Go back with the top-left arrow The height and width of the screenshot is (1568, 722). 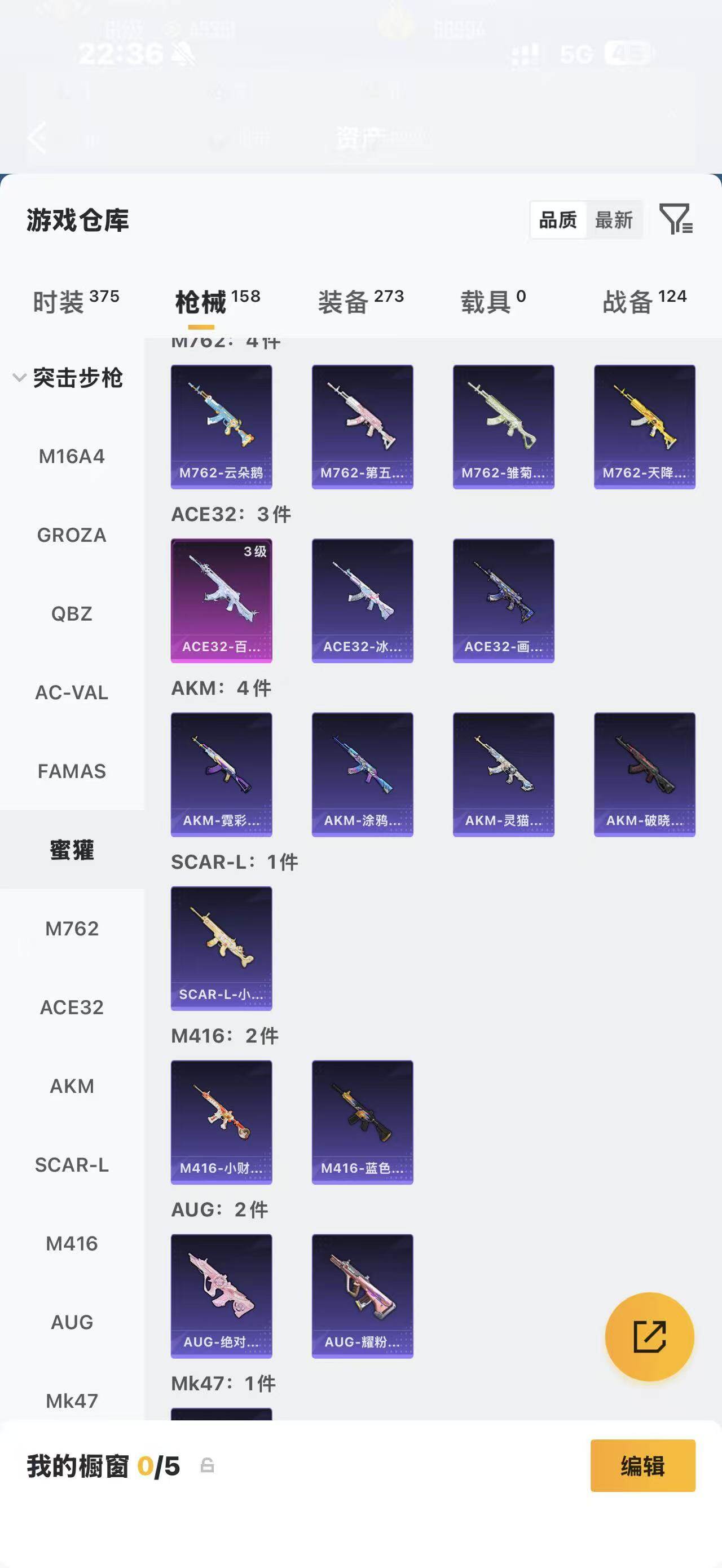pyautogui.click(x=37, y=137)
